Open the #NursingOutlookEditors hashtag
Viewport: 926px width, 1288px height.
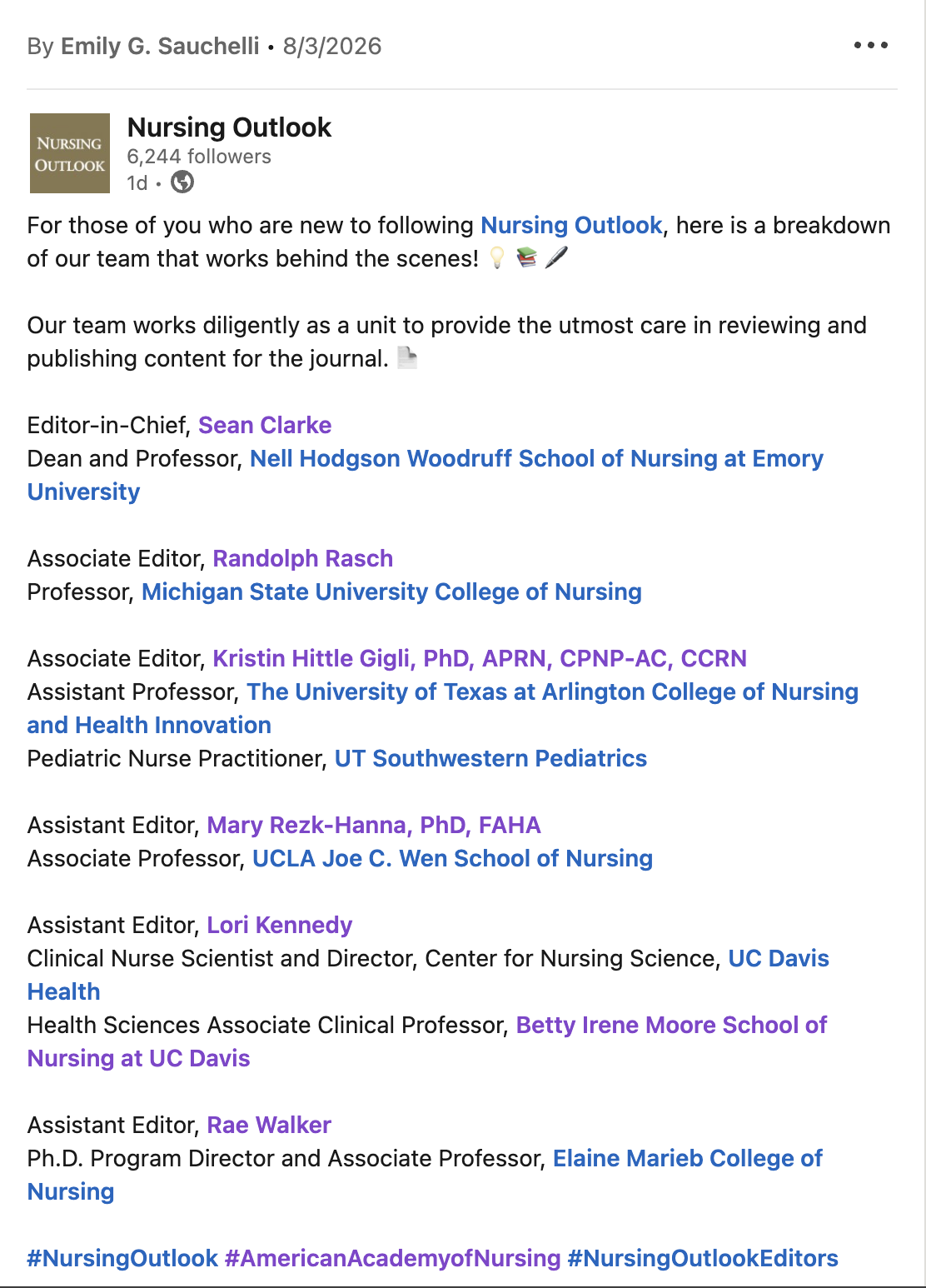click(x=703, y=1259)
